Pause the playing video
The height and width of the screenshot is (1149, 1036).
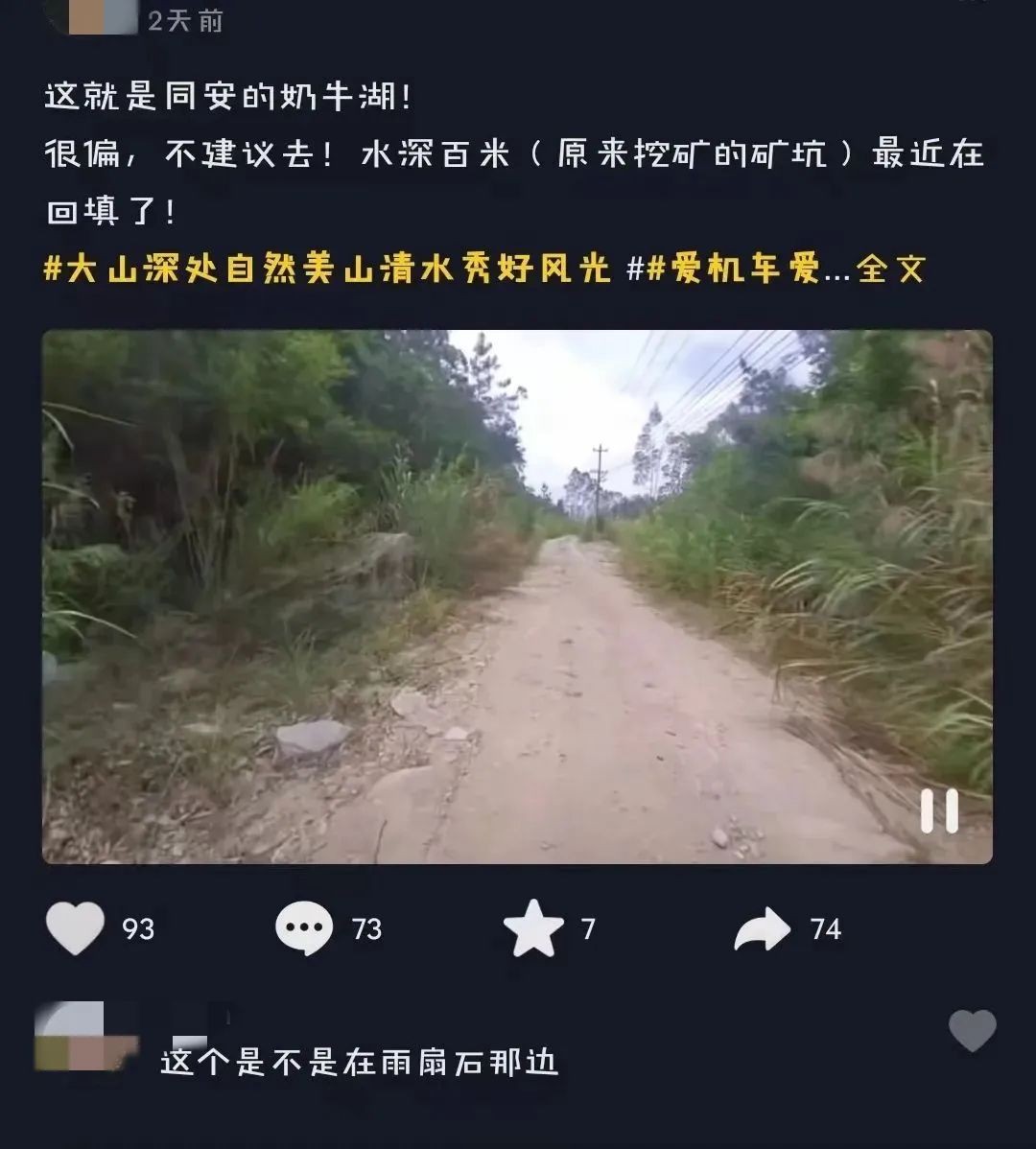(x=939, y=811)
